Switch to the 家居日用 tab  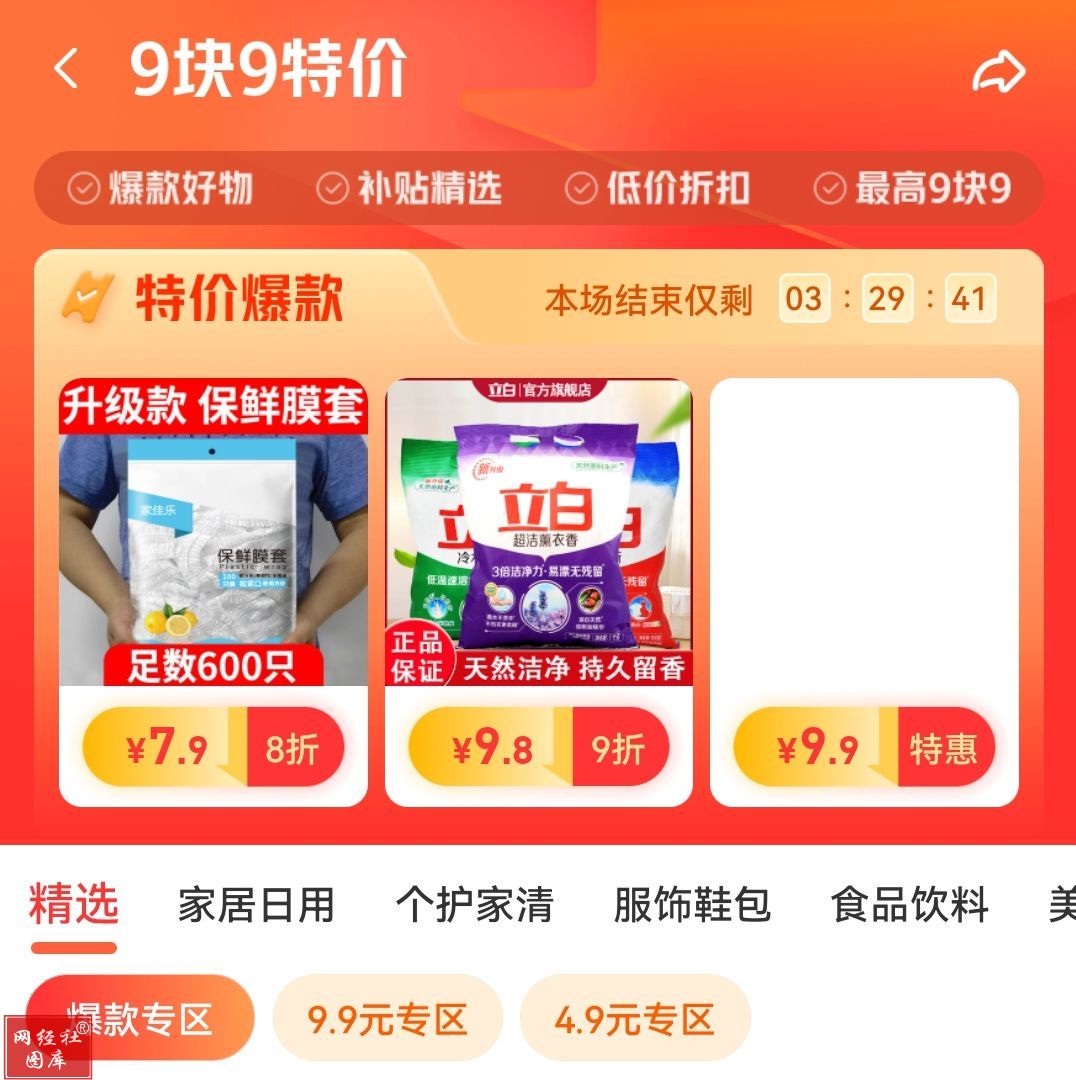coord(256,905)
